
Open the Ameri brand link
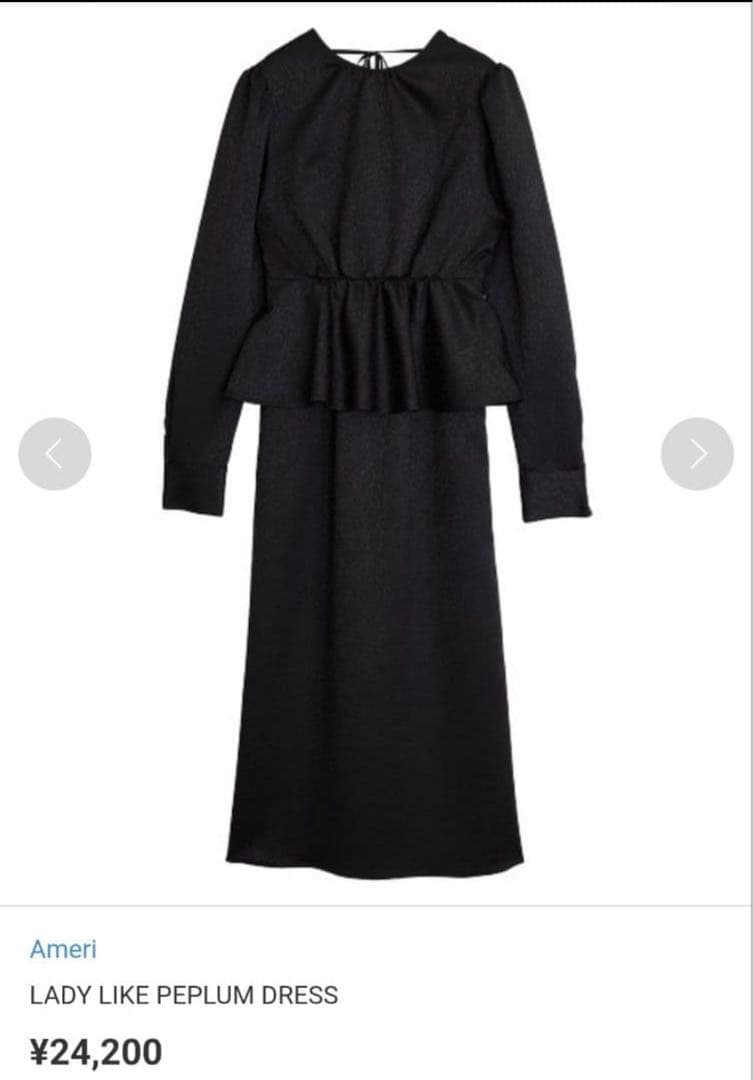(x=63, y=949)
